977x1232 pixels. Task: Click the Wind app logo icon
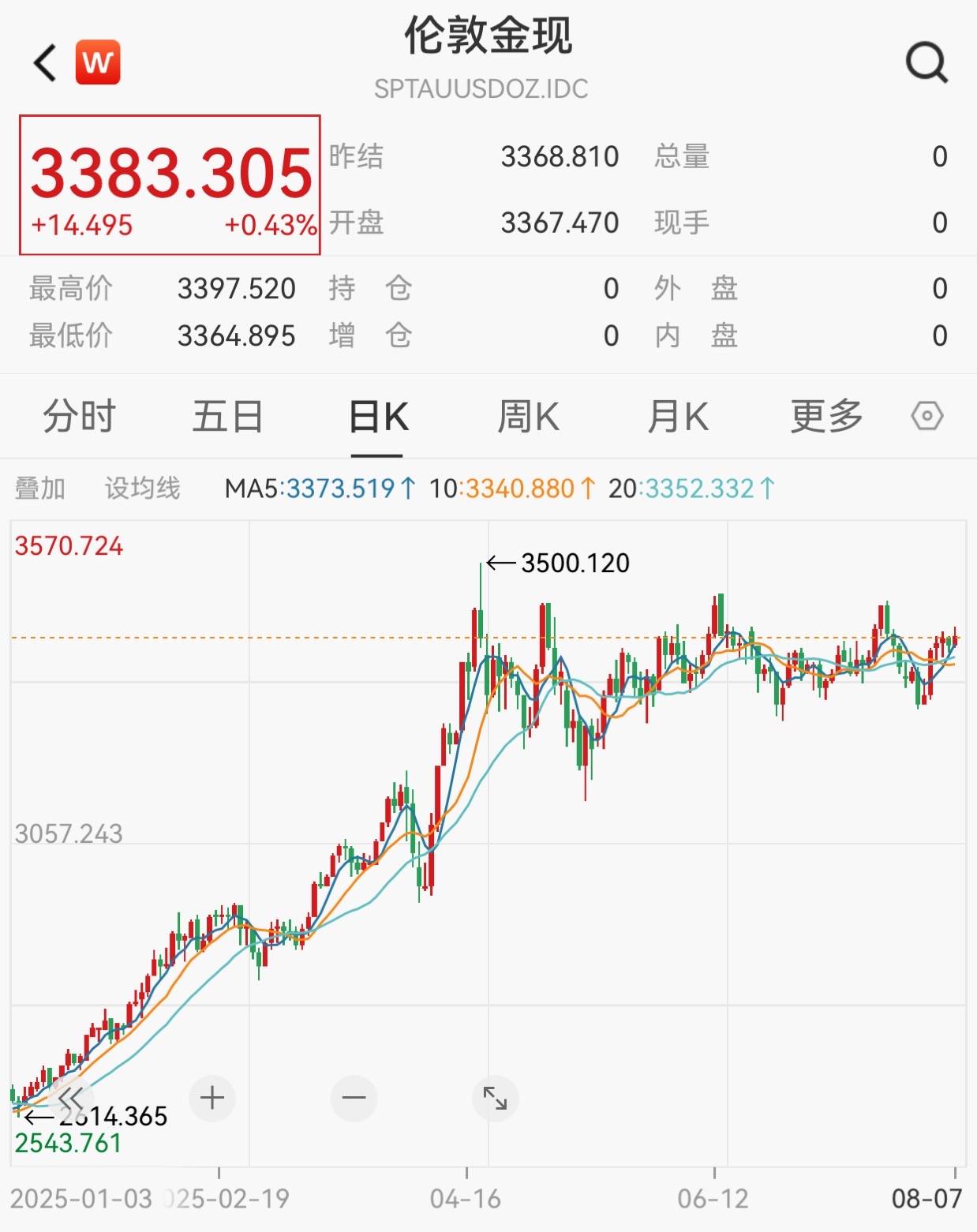(98, 64)
